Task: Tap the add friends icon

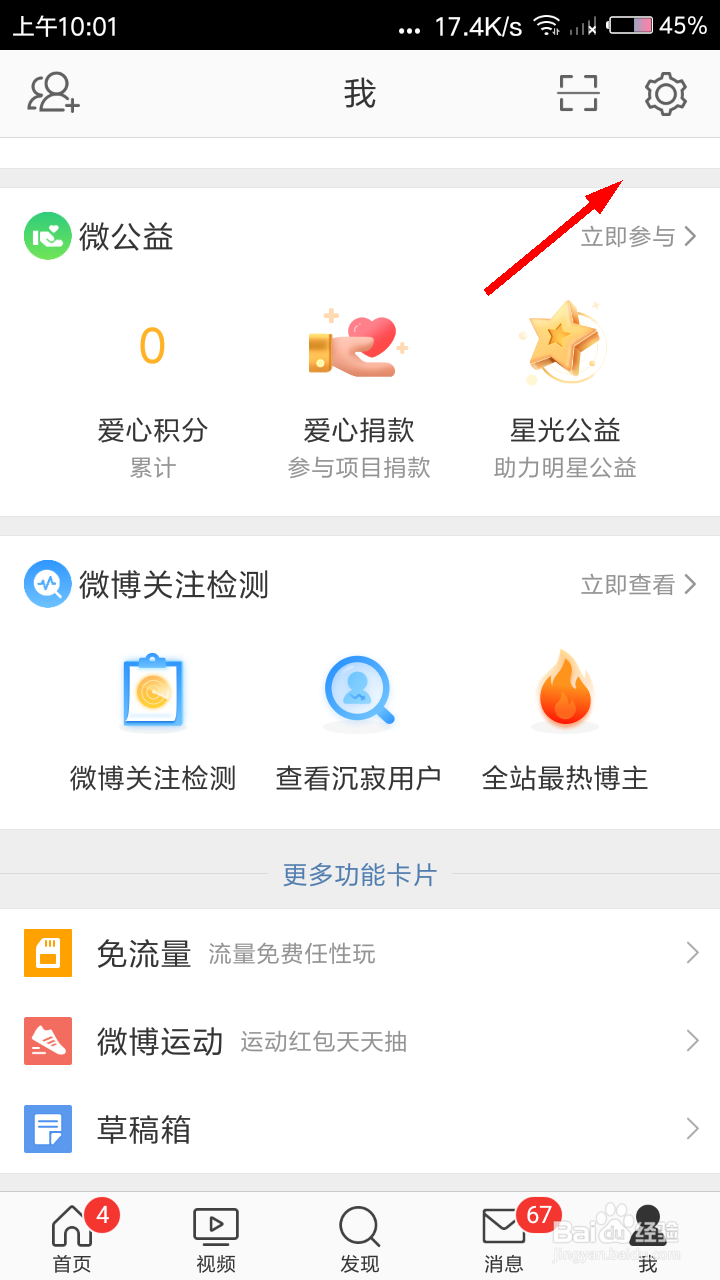Action: tap(54, 93)
